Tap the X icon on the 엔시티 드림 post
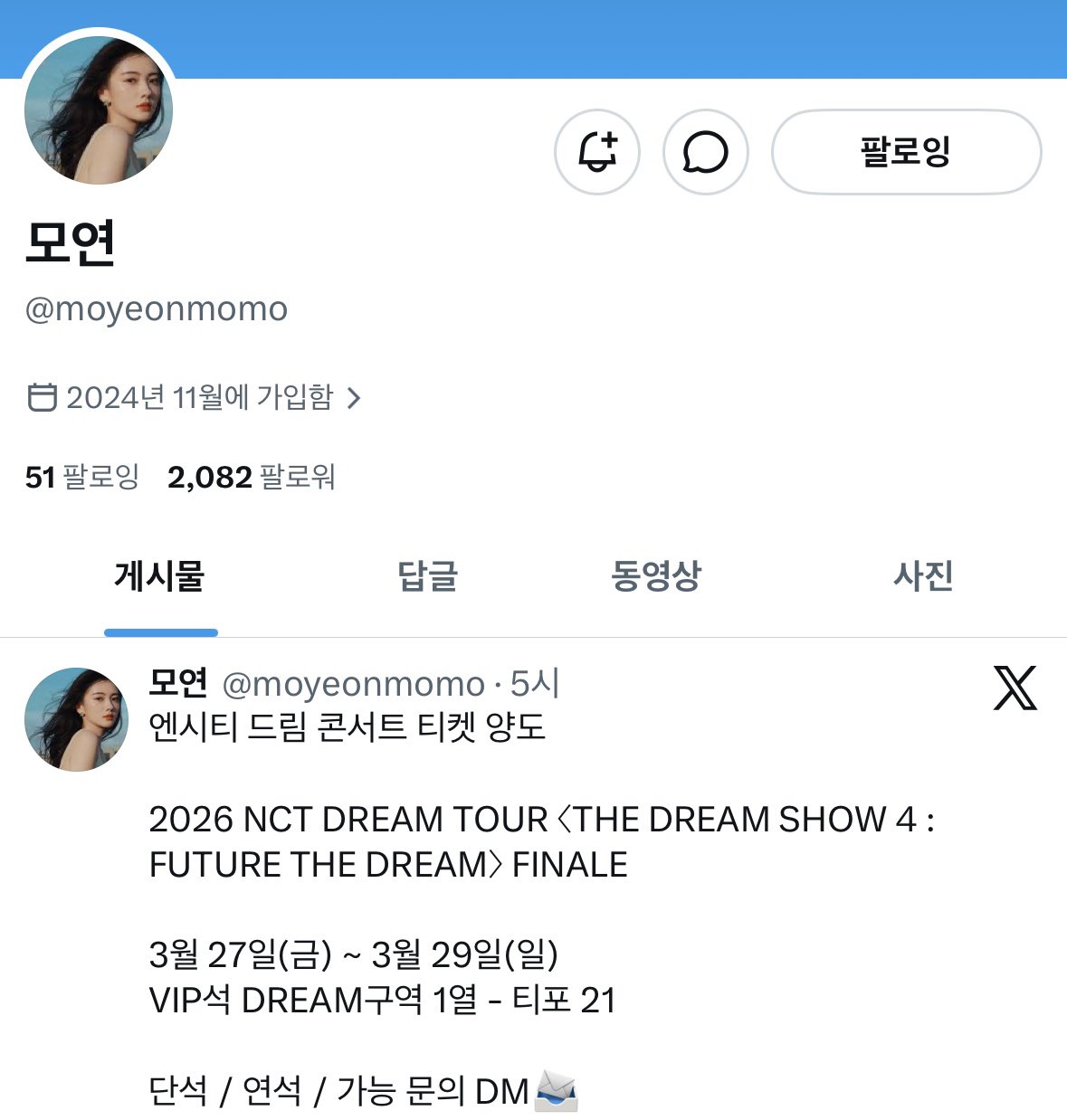1067x1120 pixels. [1015, 688]
